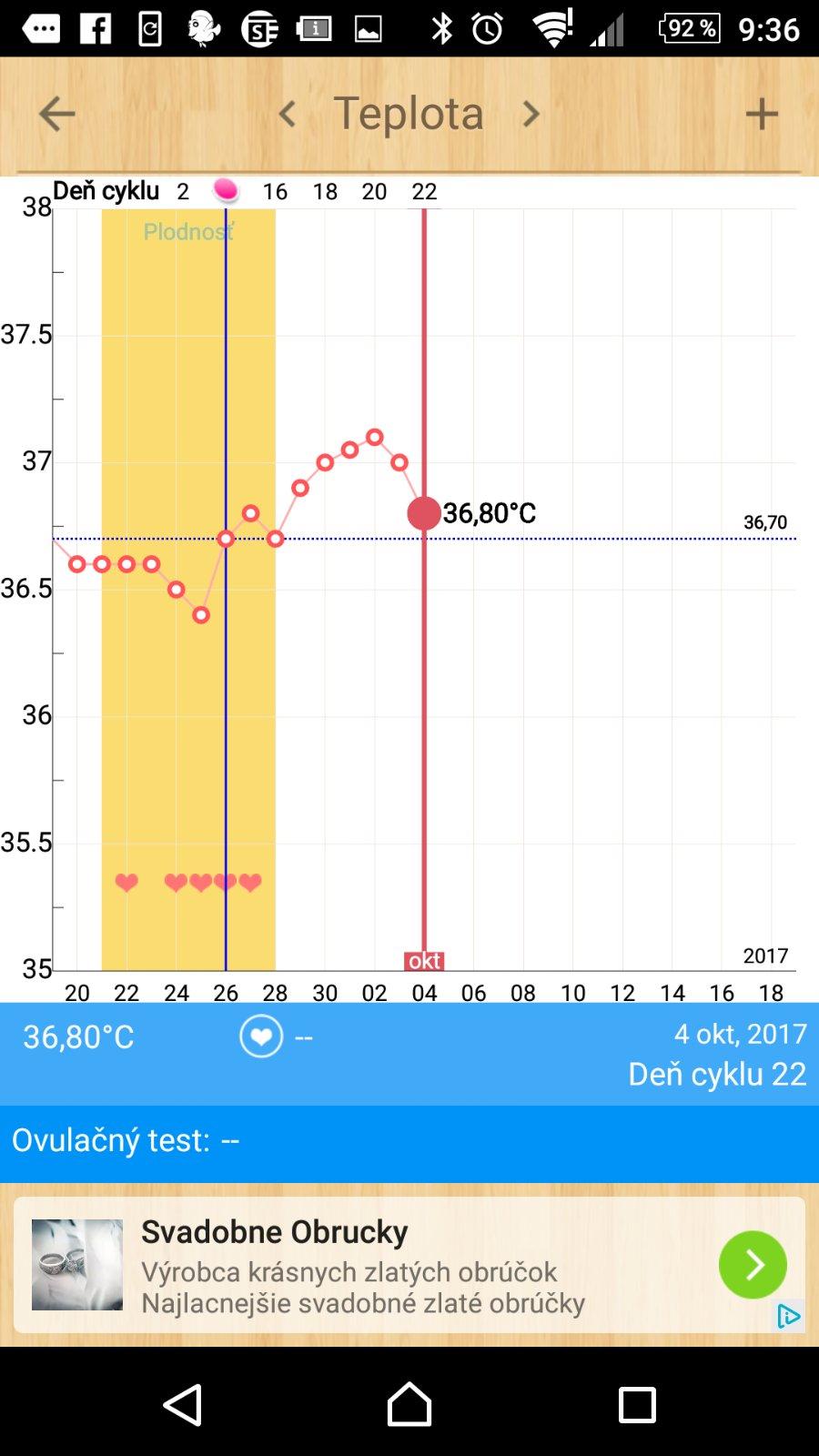Image resolution: width=819 pixels, height=1456 pixels.
Task: Open recent apps overview
Action: tap(637, 1404)
